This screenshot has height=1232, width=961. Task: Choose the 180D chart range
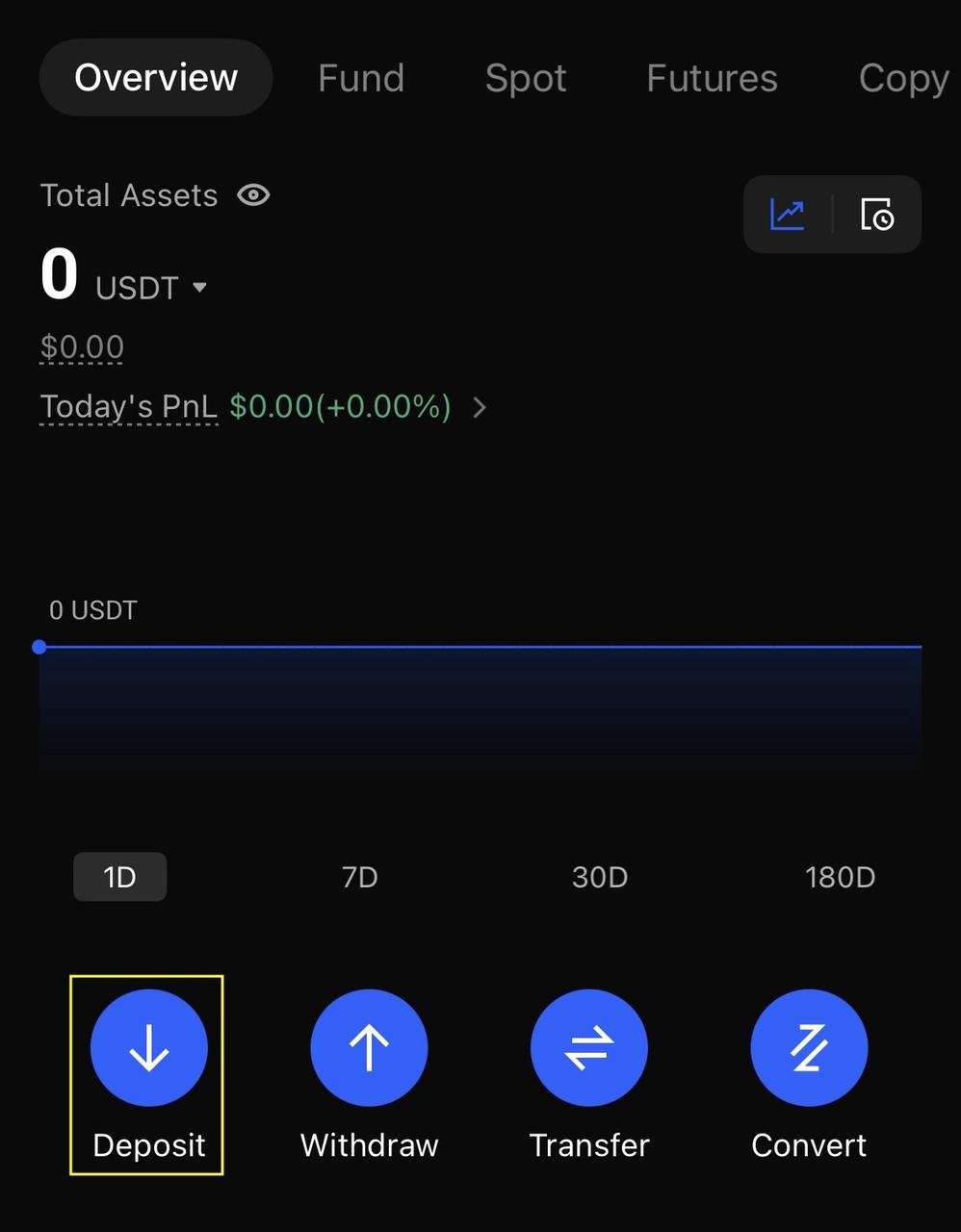tap(840, 877)
